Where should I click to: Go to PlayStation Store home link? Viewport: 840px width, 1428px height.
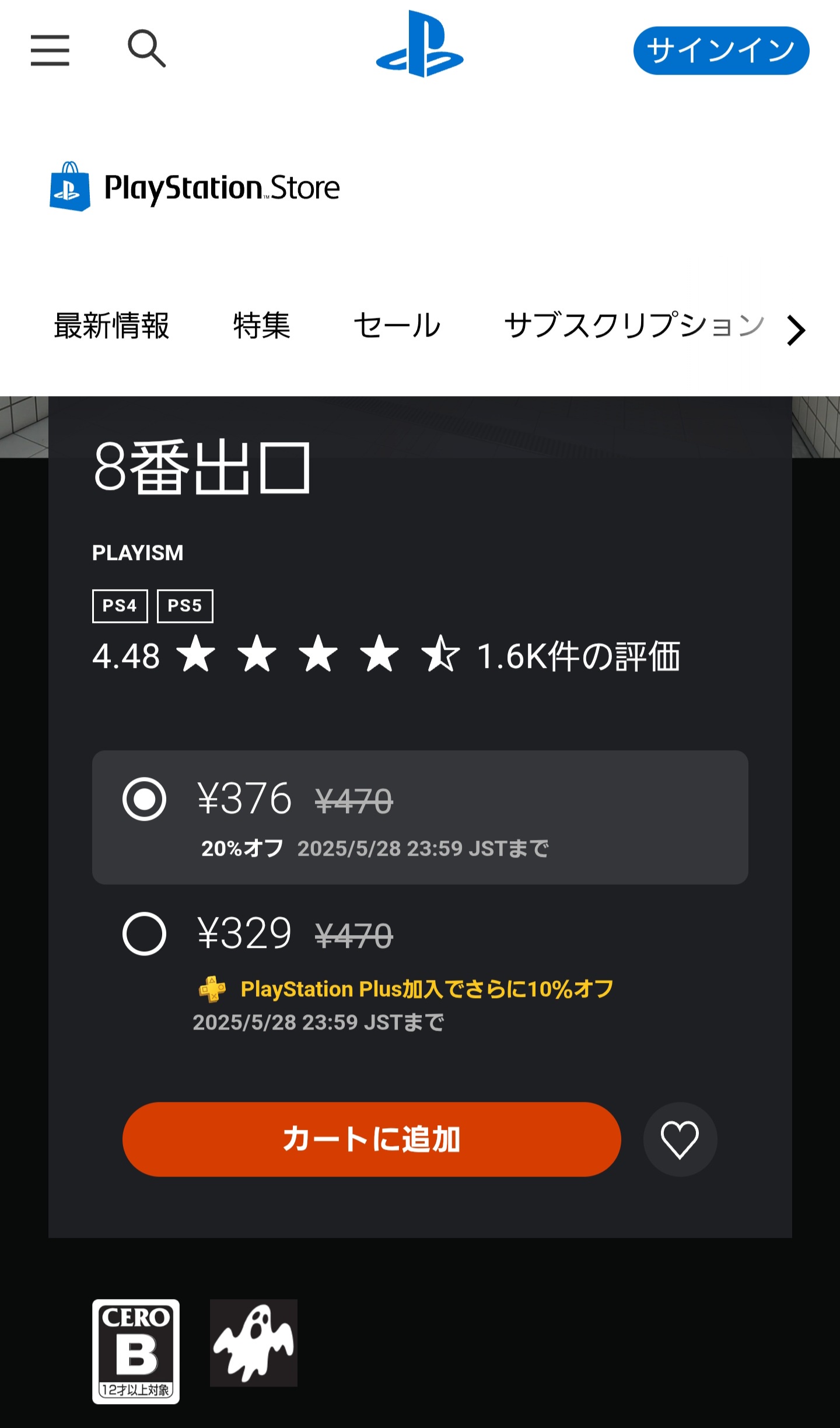click(x=195, y=187)
